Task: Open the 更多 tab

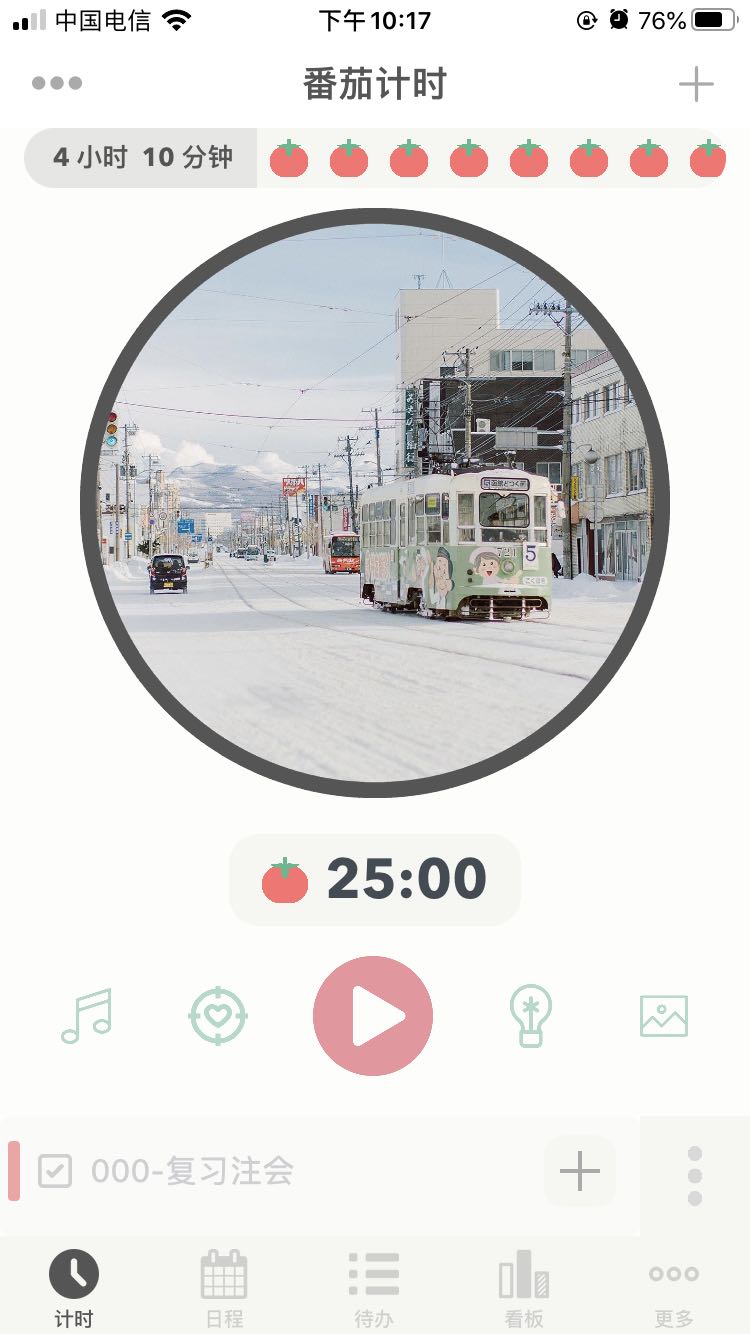Action: click(674, 1288)
